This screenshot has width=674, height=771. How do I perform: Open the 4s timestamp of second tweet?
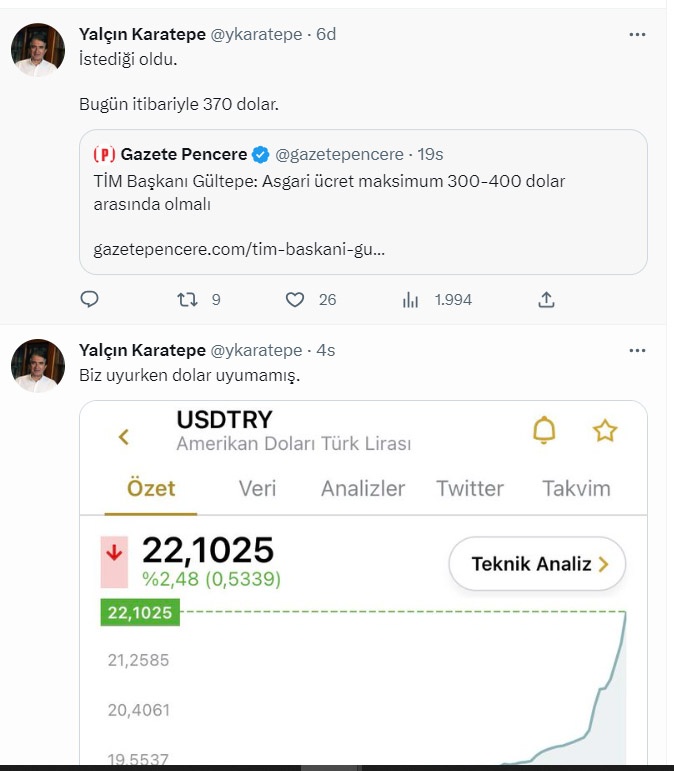point(325,350)
